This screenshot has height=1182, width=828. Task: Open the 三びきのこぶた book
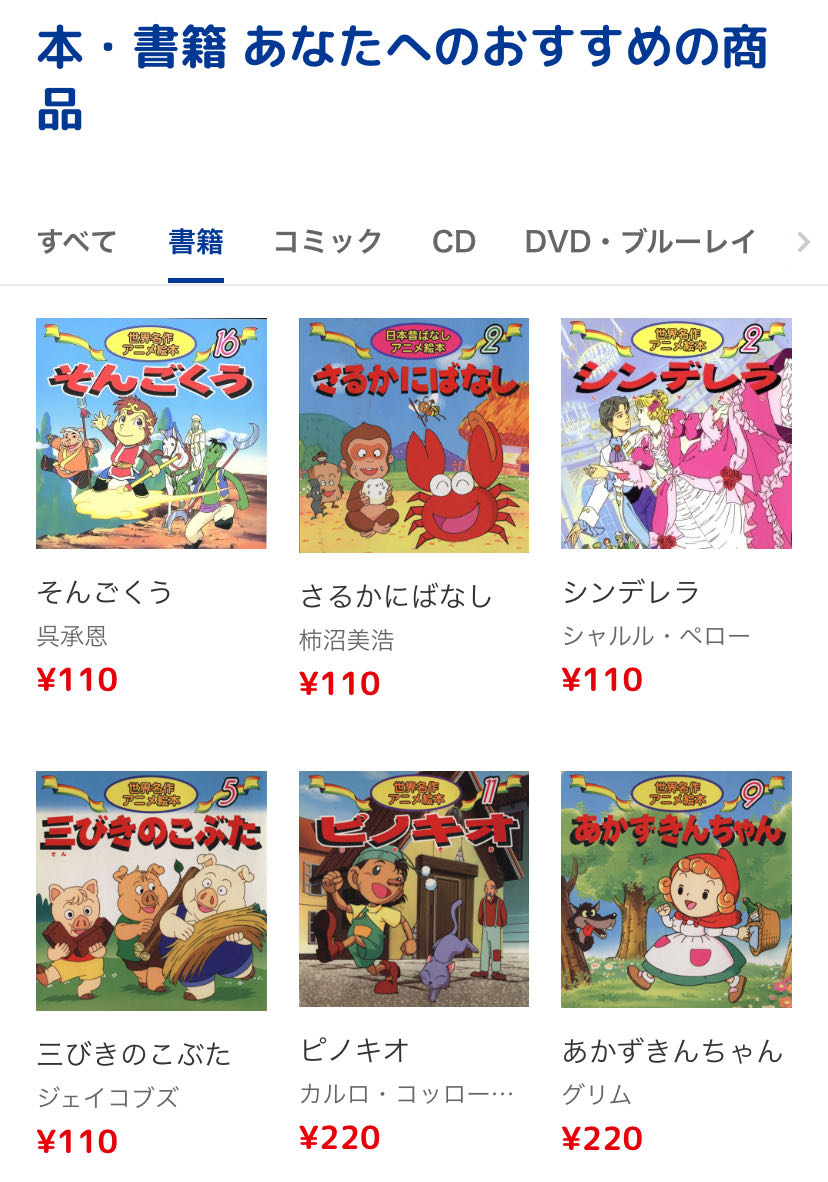point(151,890)
